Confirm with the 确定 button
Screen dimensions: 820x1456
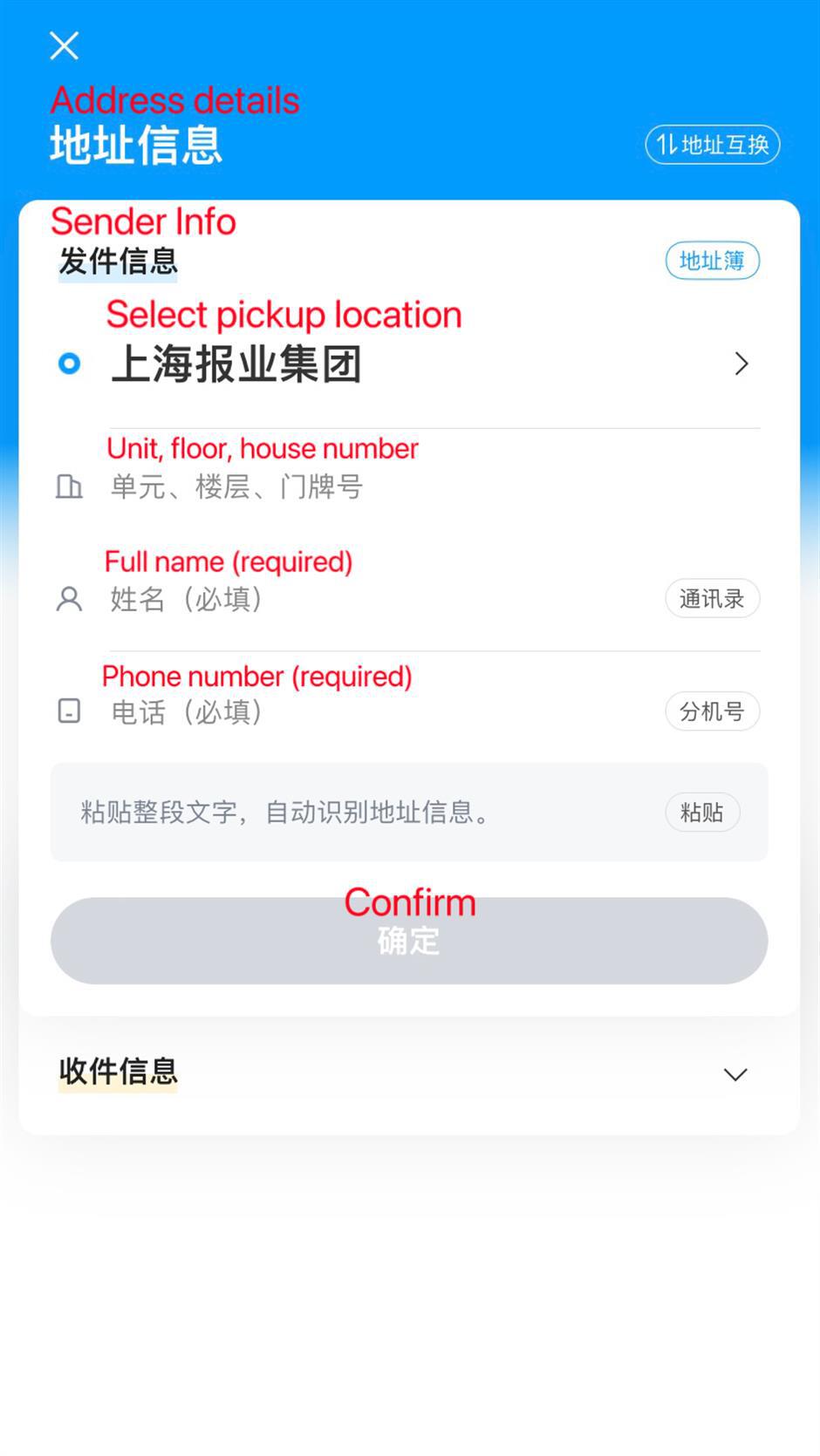tap(409, 941)
